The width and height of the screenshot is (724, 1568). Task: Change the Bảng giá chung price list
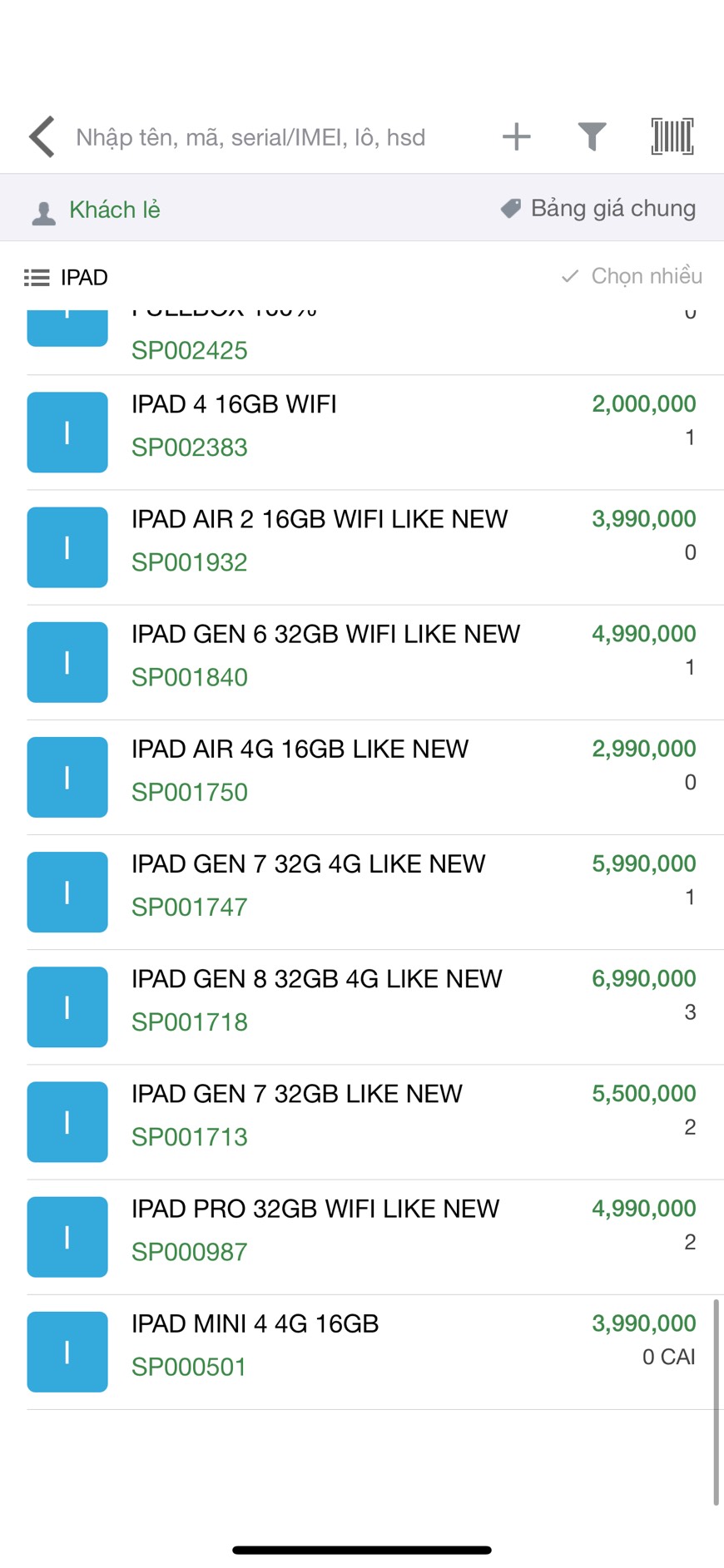tap(598, 208)
